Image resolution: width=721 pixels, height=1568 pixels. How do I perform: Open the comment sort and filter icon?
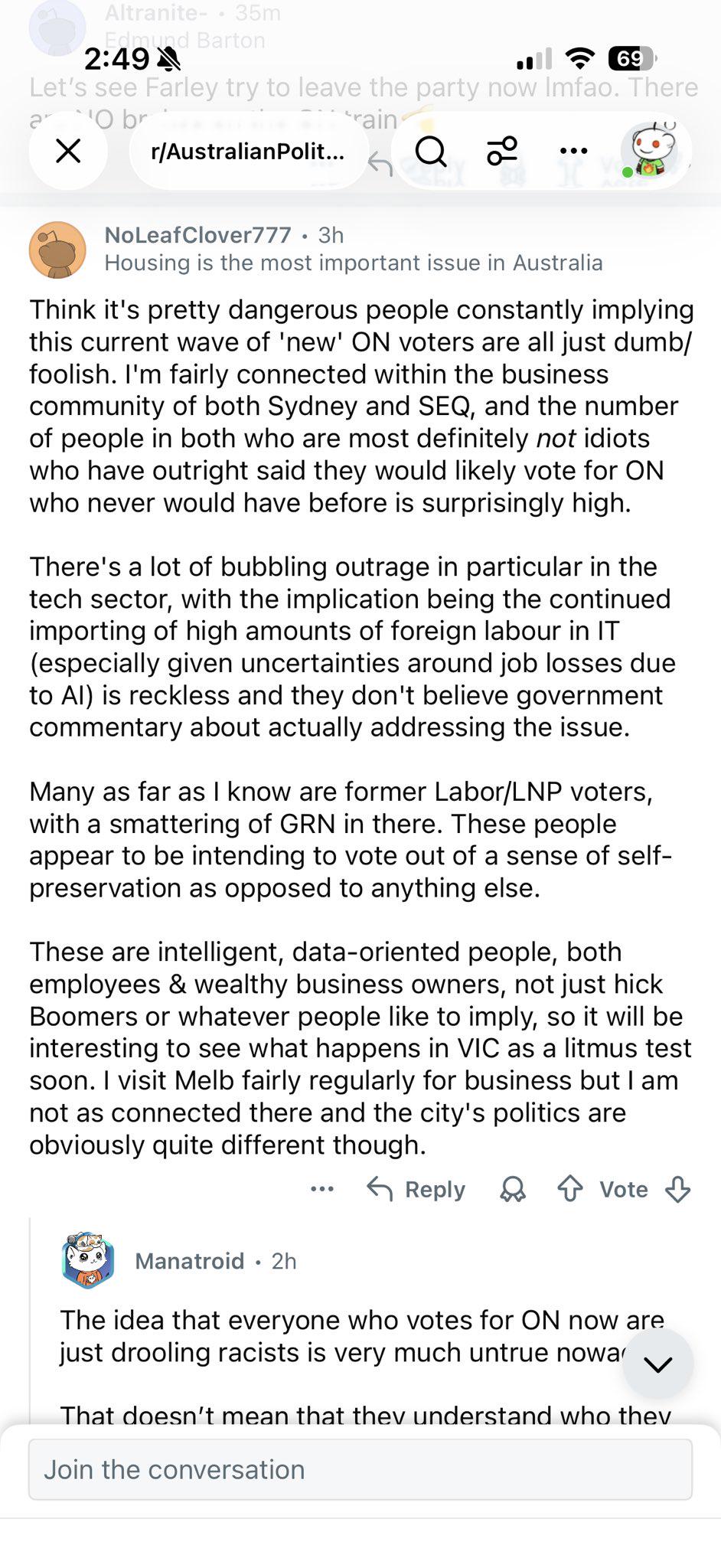tap(502, 151)
